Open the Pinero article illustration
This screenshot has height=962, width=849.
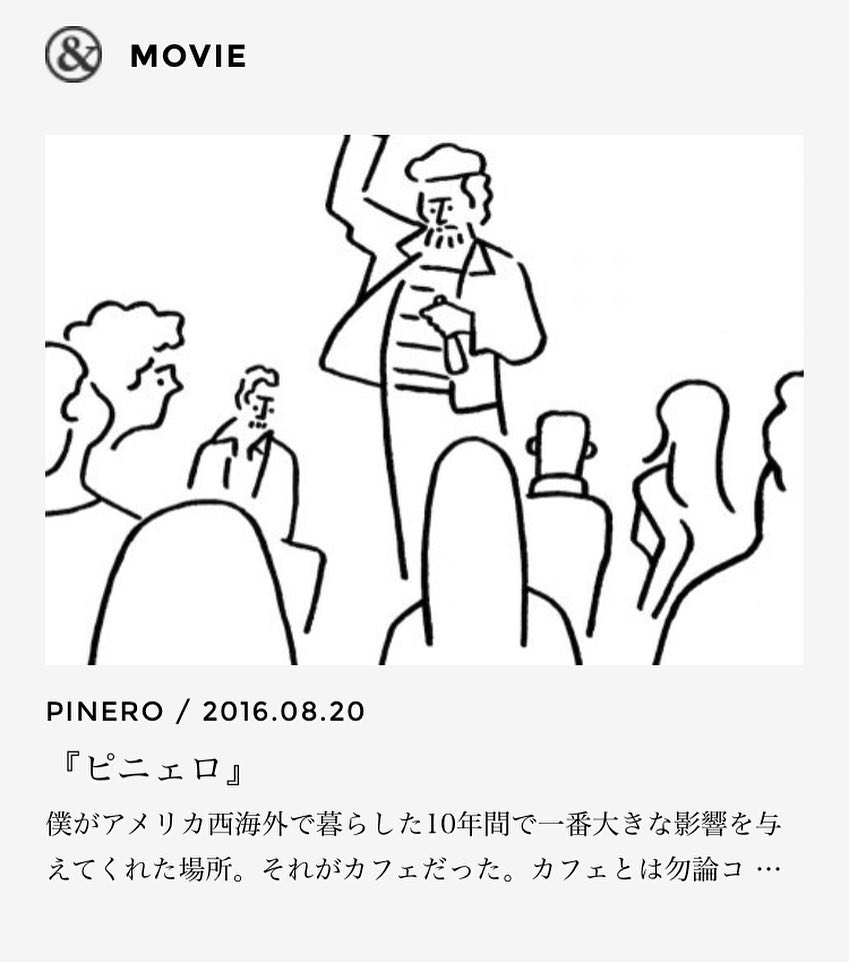coord(424,400)
